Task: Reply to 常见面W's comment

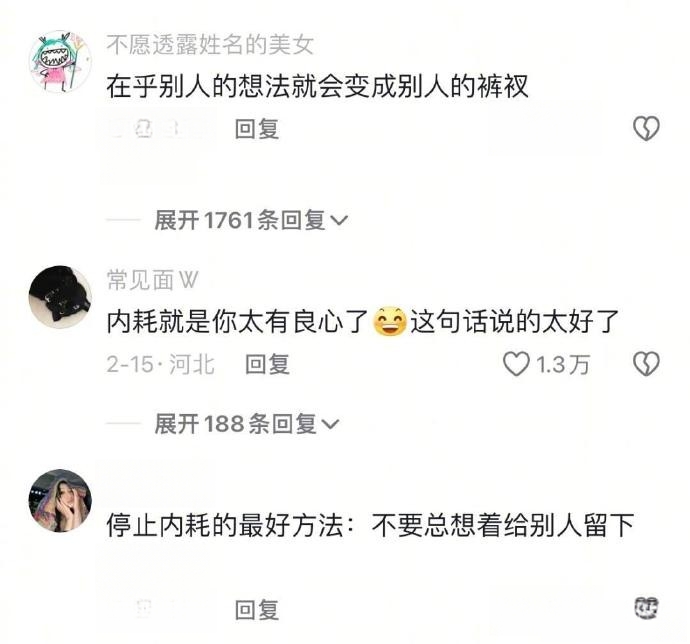Action: 268,365
